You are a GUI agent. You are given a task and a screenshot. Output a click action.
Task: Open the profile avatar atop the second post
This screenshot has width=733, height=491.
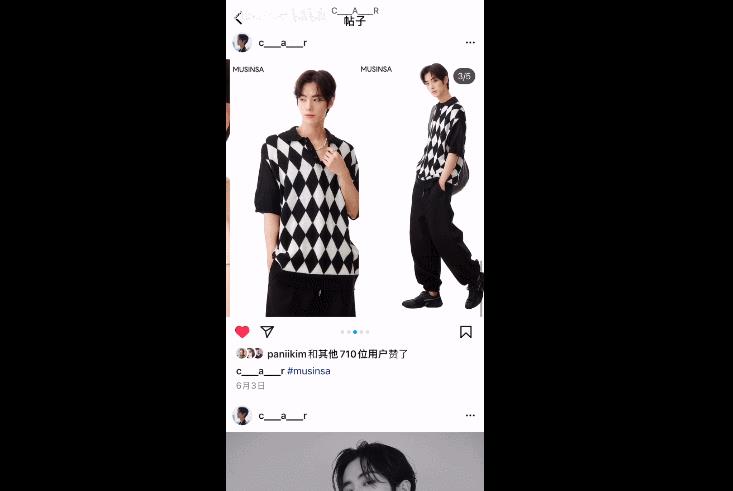(242, 415)
